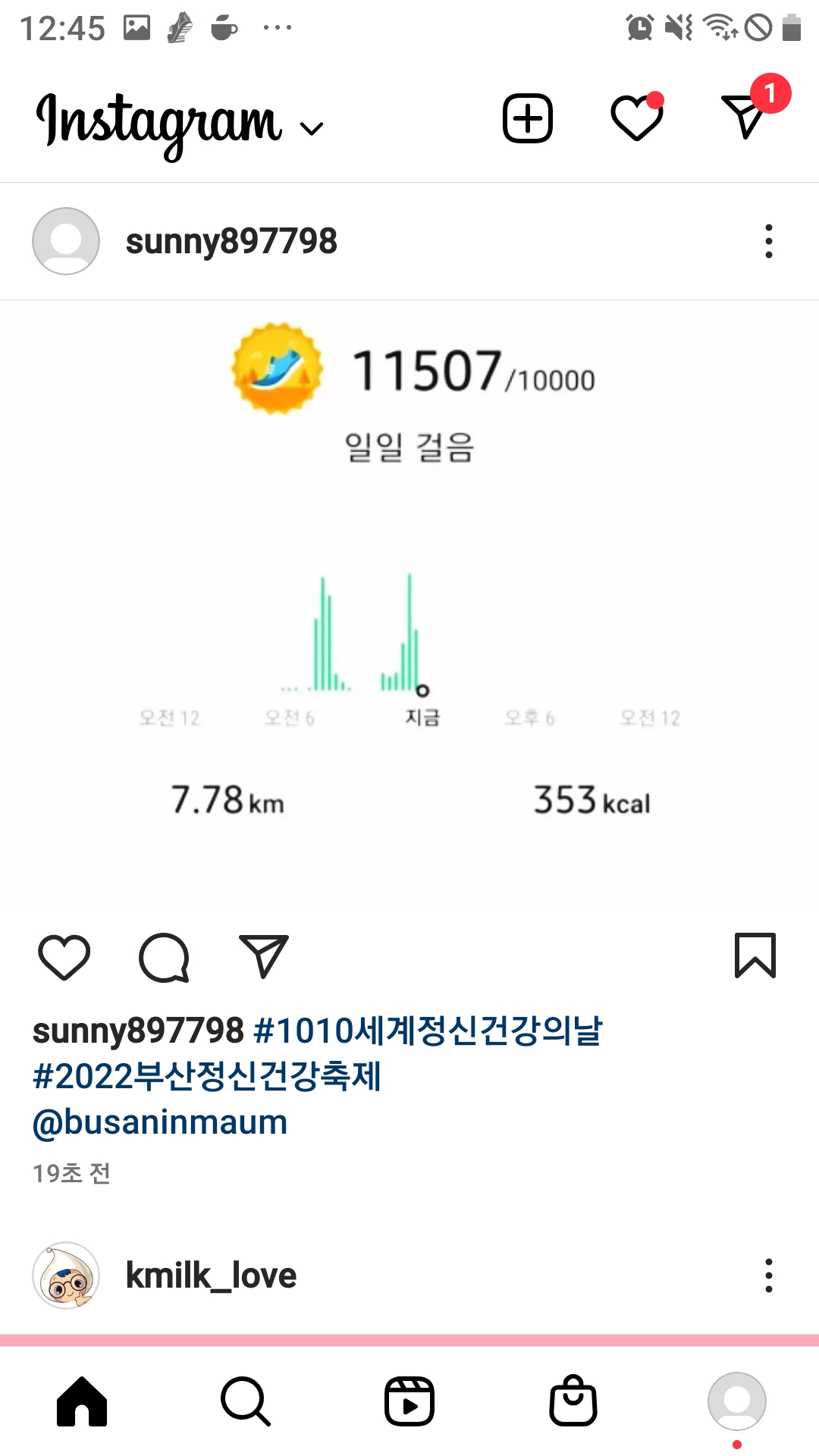This screenshot has height=1456, width=819.
Task: Switch to my Profile tab
Action: 736,1401
